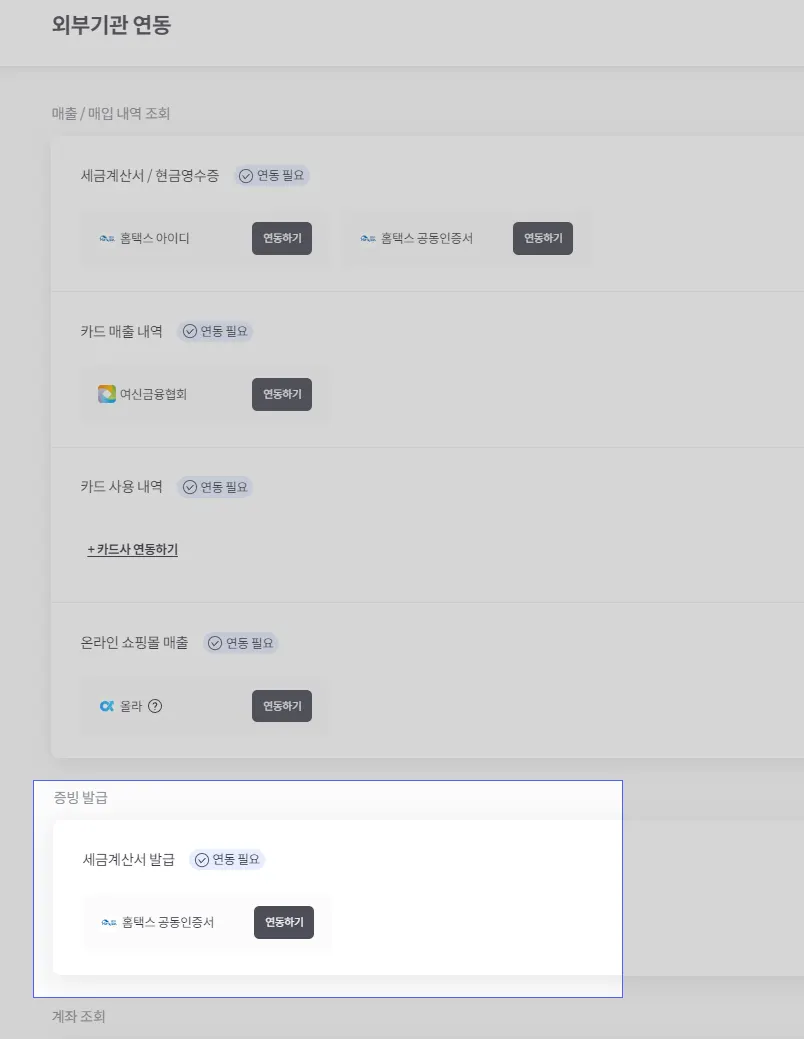804x1039 pixels.
Task: Open the help icon next to 올라
Action: pyautogui.click(x=155, y=706)
